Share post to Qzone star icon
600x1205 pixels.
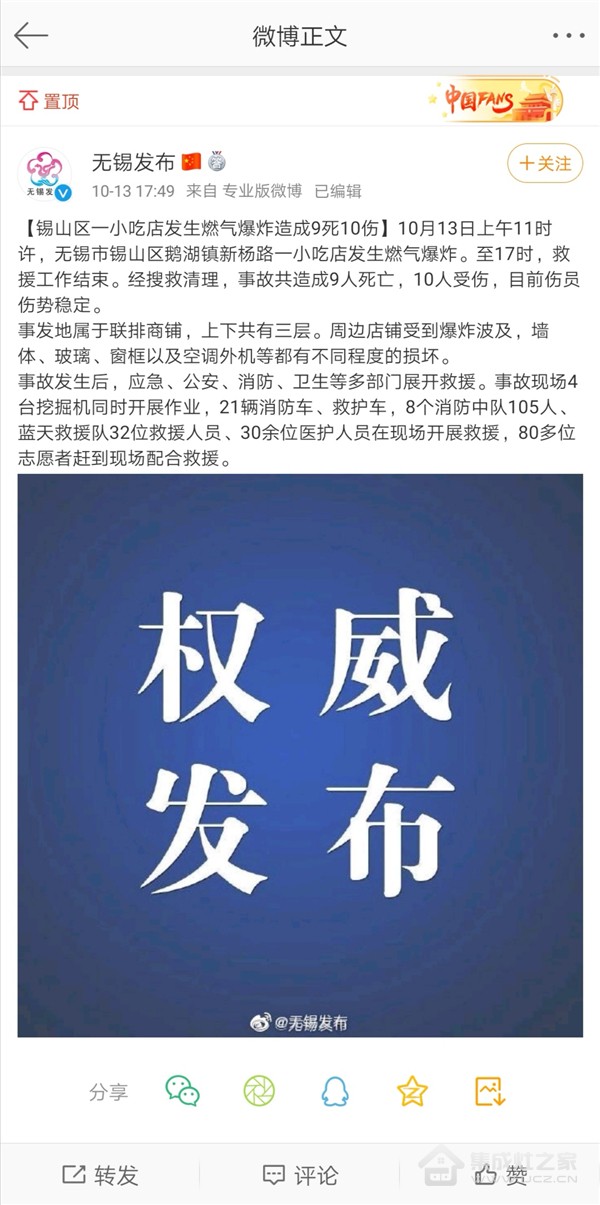point(412,1091)
